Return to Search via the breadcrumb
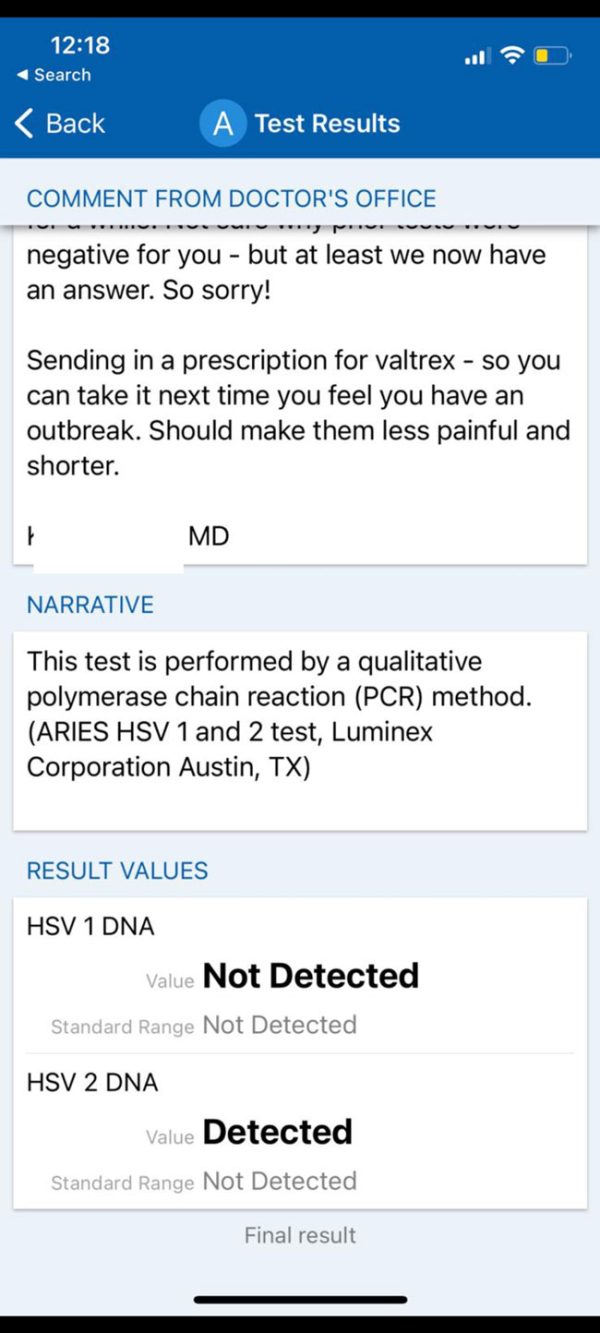The image size is (600, 1333). click(54, 75)
